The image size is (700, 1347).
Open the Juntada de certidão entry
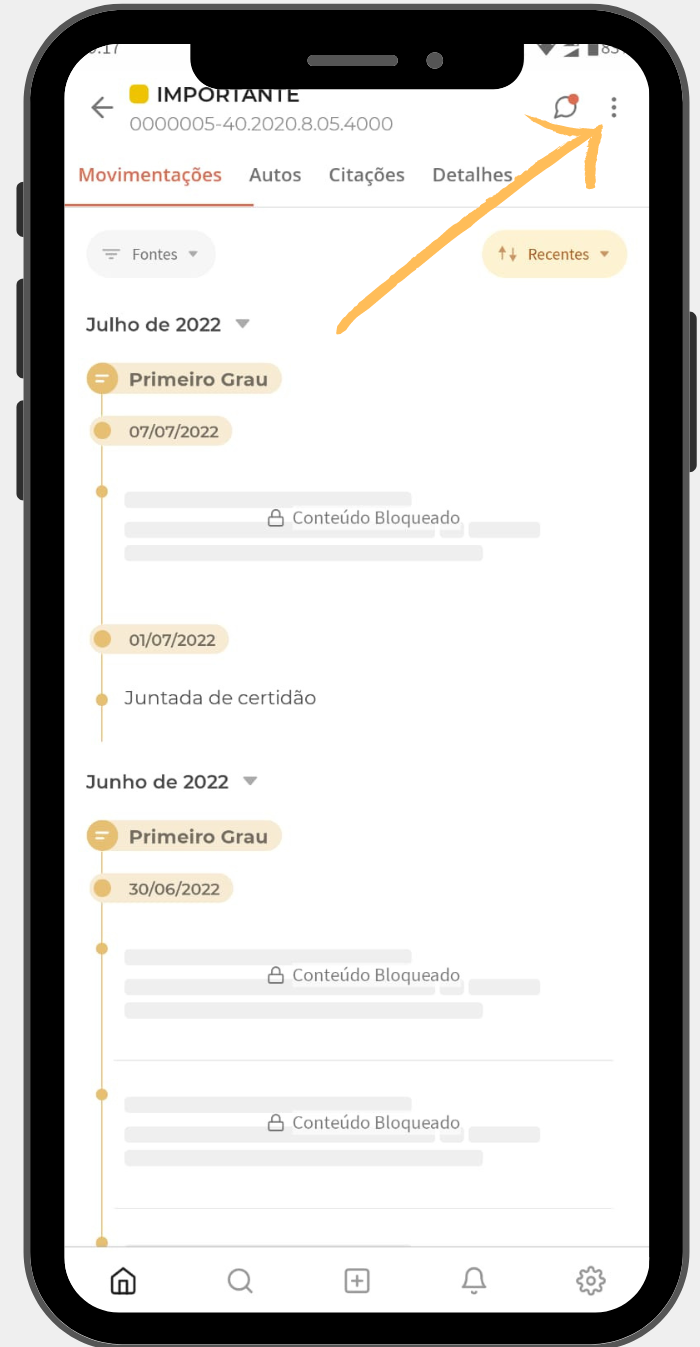coord(220,698)
